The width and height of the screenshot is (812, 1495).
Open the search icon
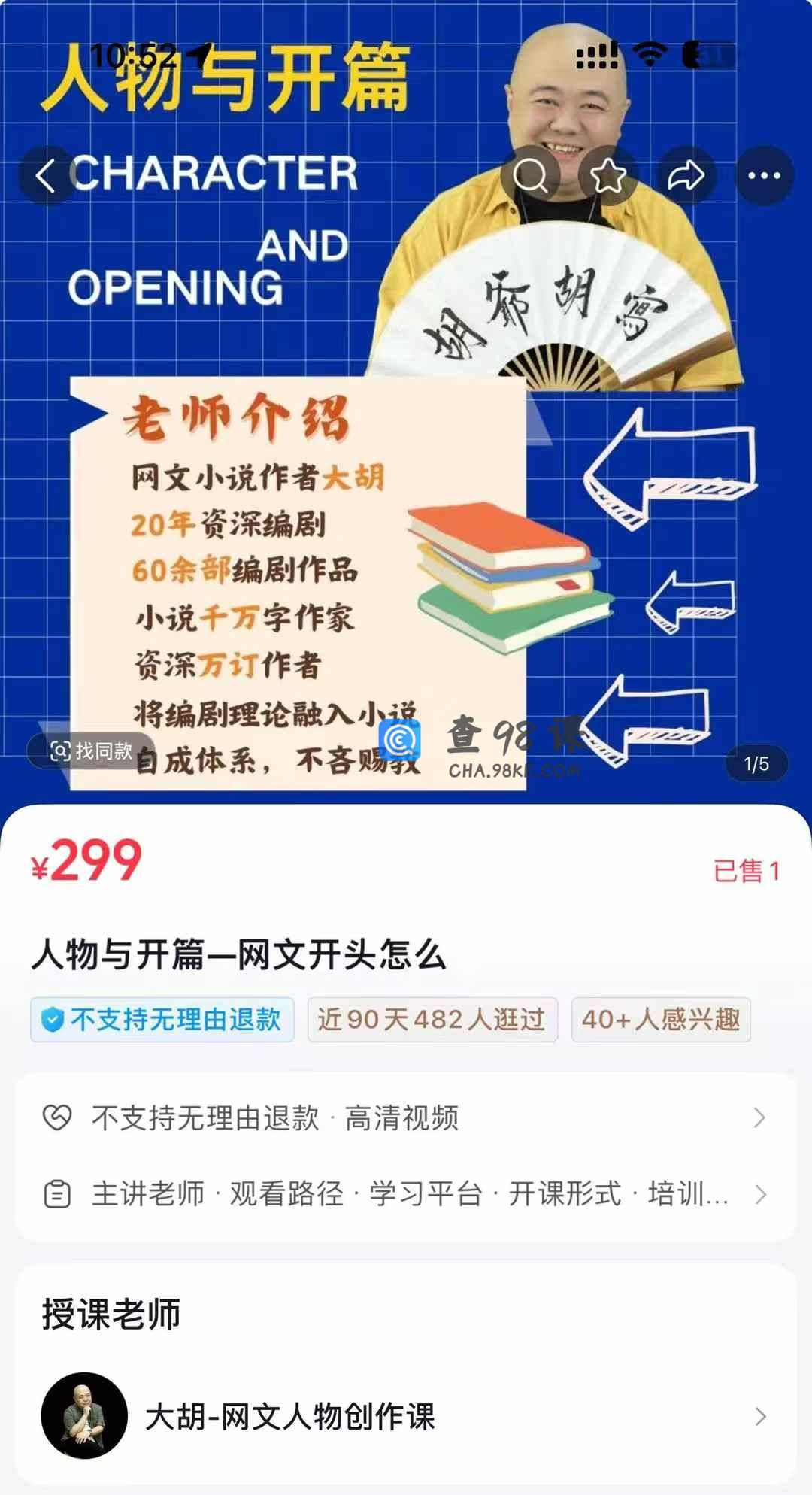point(531,176)
